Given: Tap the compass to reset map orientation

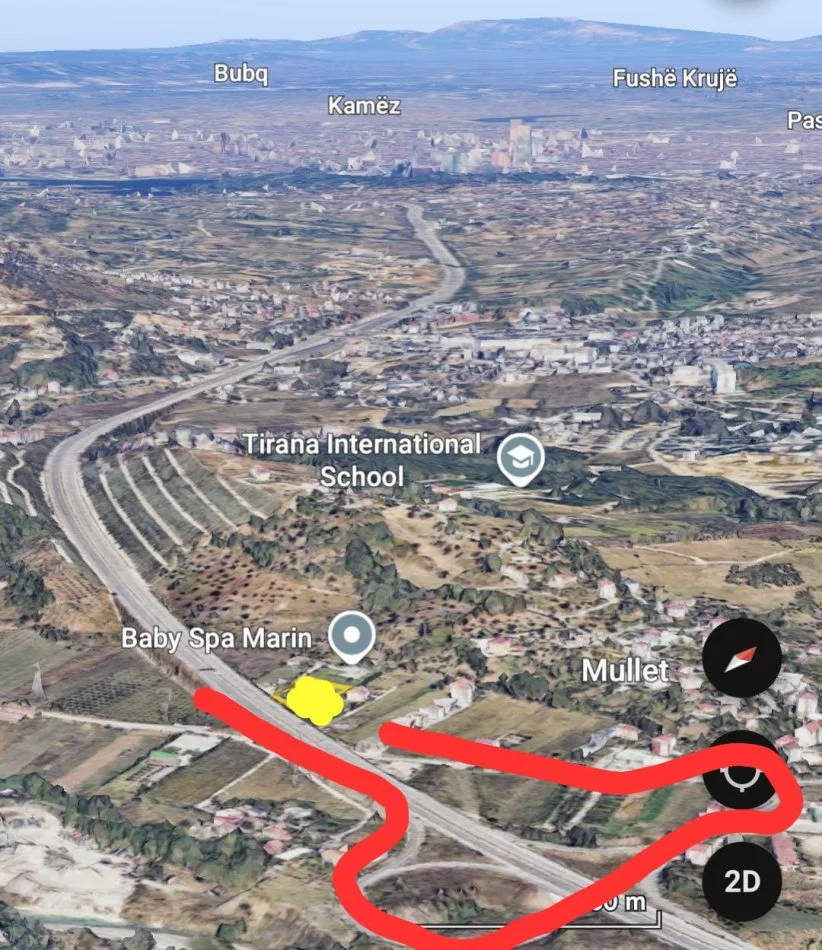Looking at the screenshot, I should tap(742, 658).
